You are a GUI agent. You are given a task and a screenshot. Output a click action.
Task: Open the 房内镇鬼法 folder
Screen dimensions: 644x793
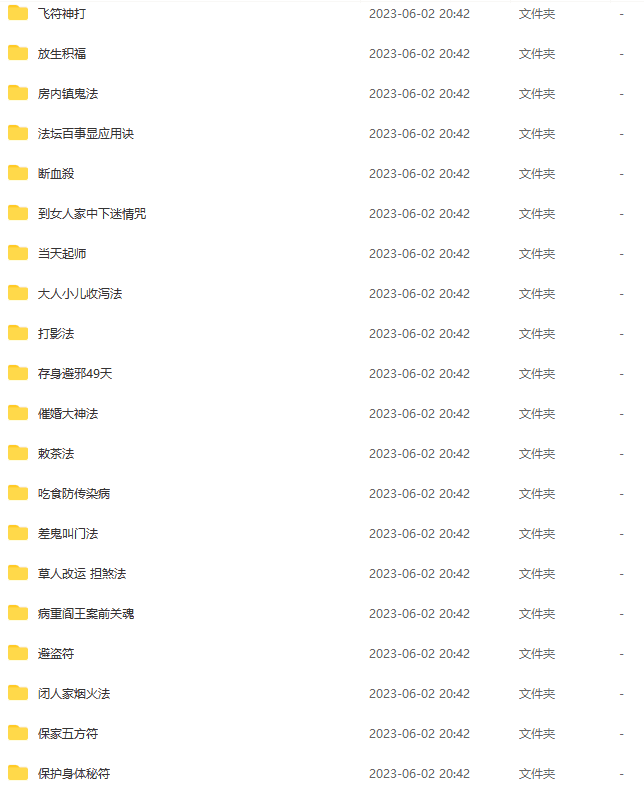point(67,94)
